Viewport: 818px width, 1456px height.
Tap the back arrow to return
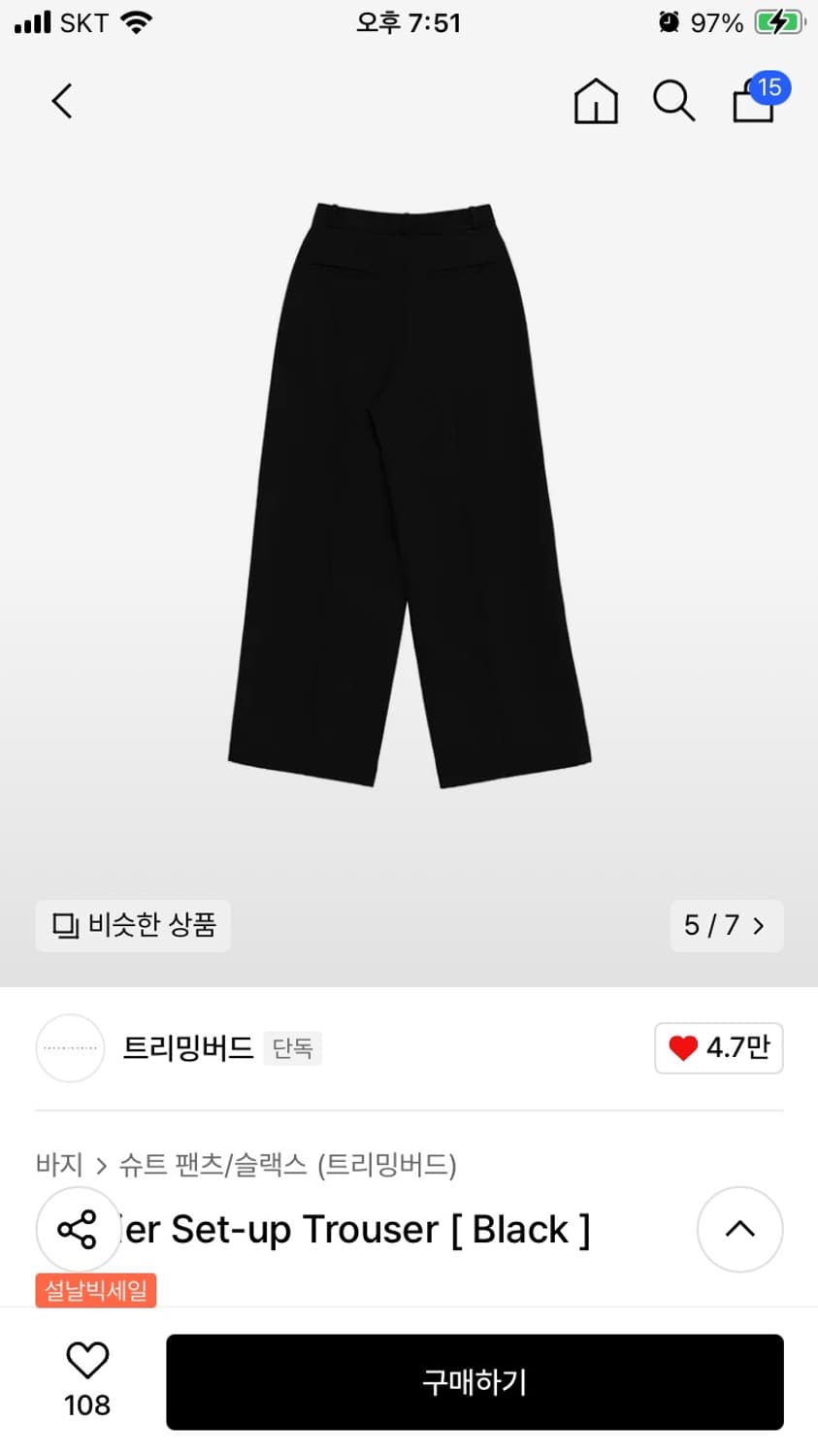click(x=61, y=101)
